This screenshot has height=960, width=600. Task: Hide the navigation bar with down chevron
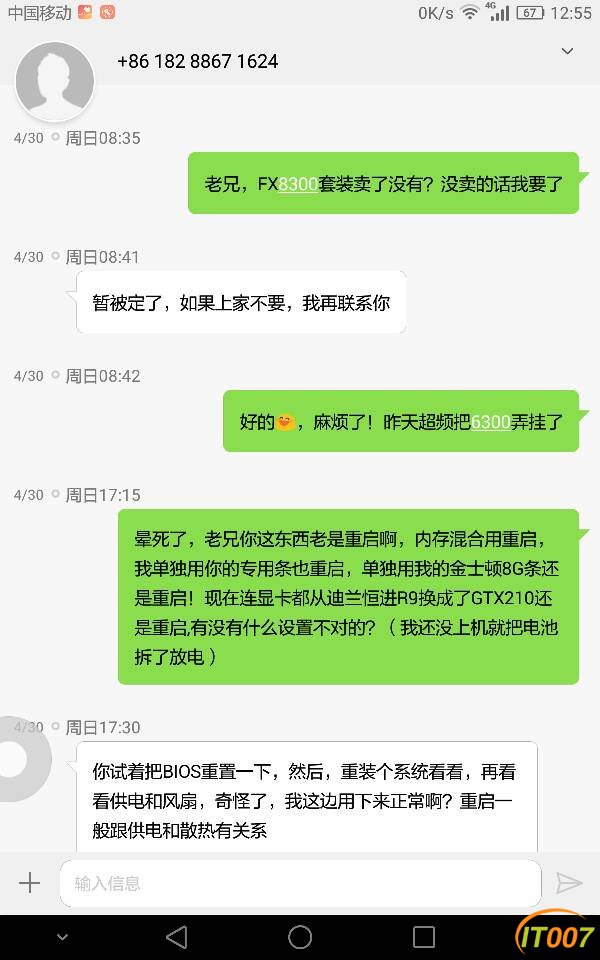click(x=62, y=937)
